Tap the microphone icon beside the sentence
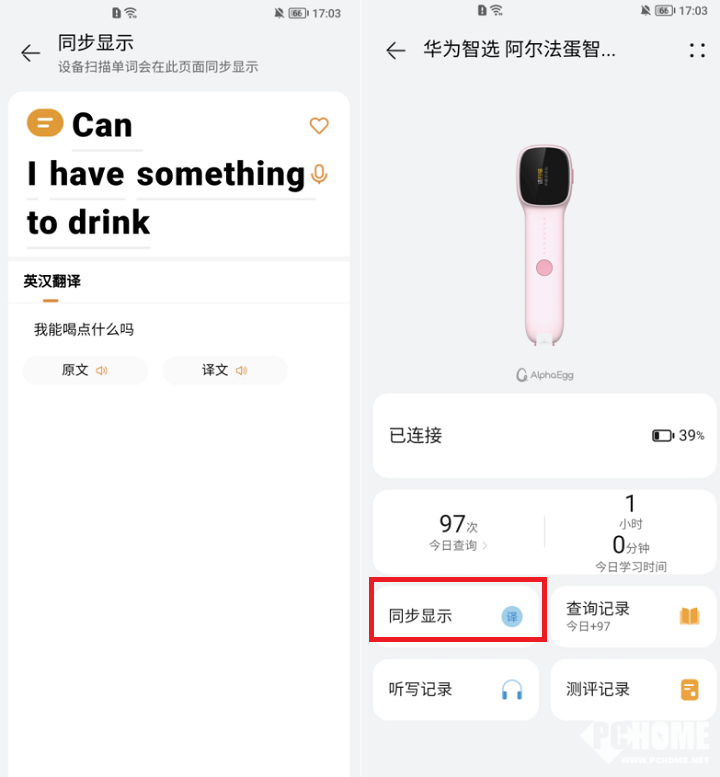The height and width of the screenshot is (777, 720). coord(319,174)
